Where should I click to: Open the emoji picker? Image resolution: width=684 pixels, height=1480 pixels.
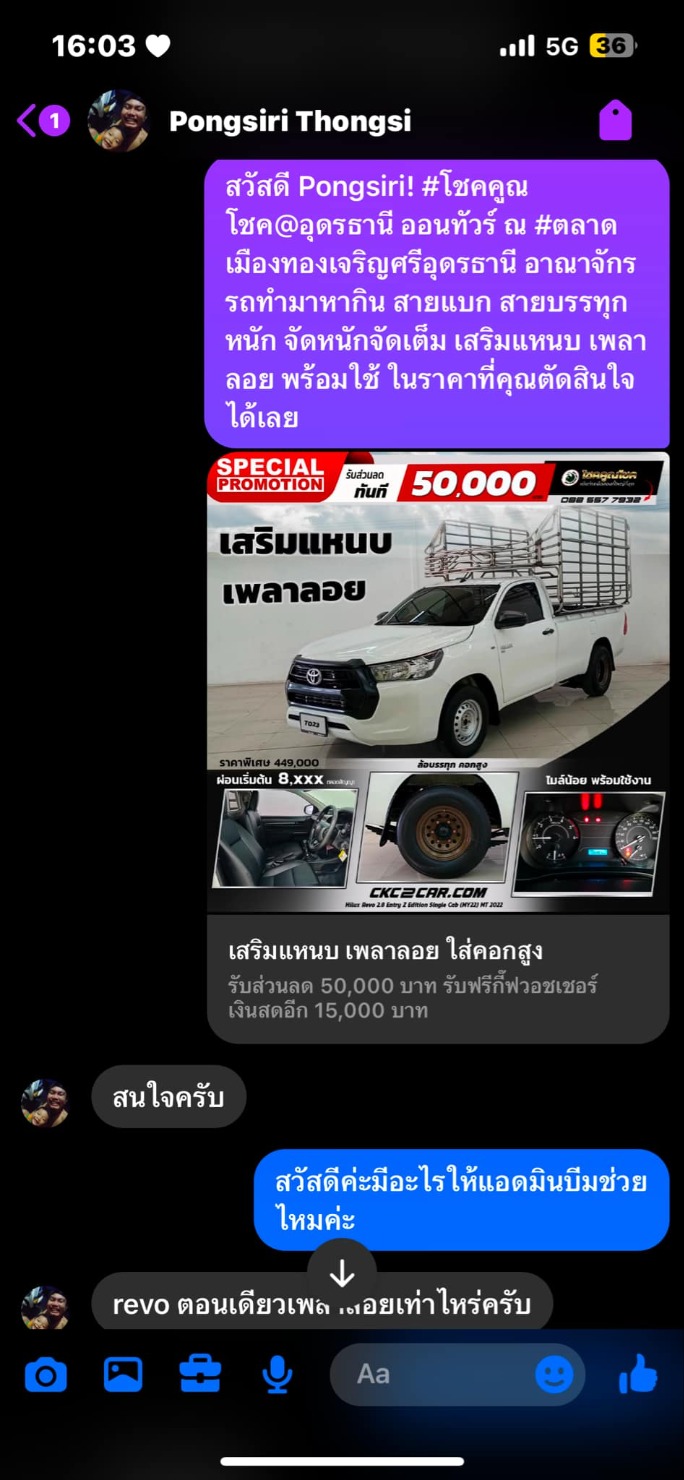coord(554,1375)
